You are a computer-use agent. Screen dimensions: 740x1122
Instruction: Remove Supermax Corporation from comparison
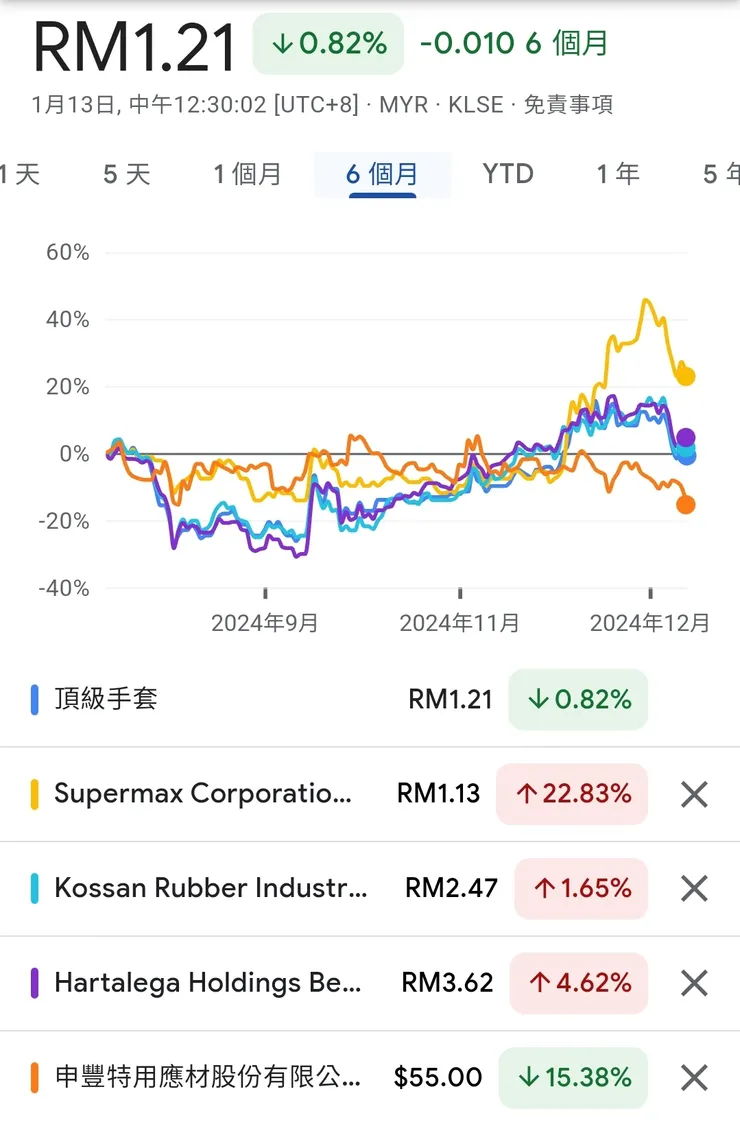692,794
